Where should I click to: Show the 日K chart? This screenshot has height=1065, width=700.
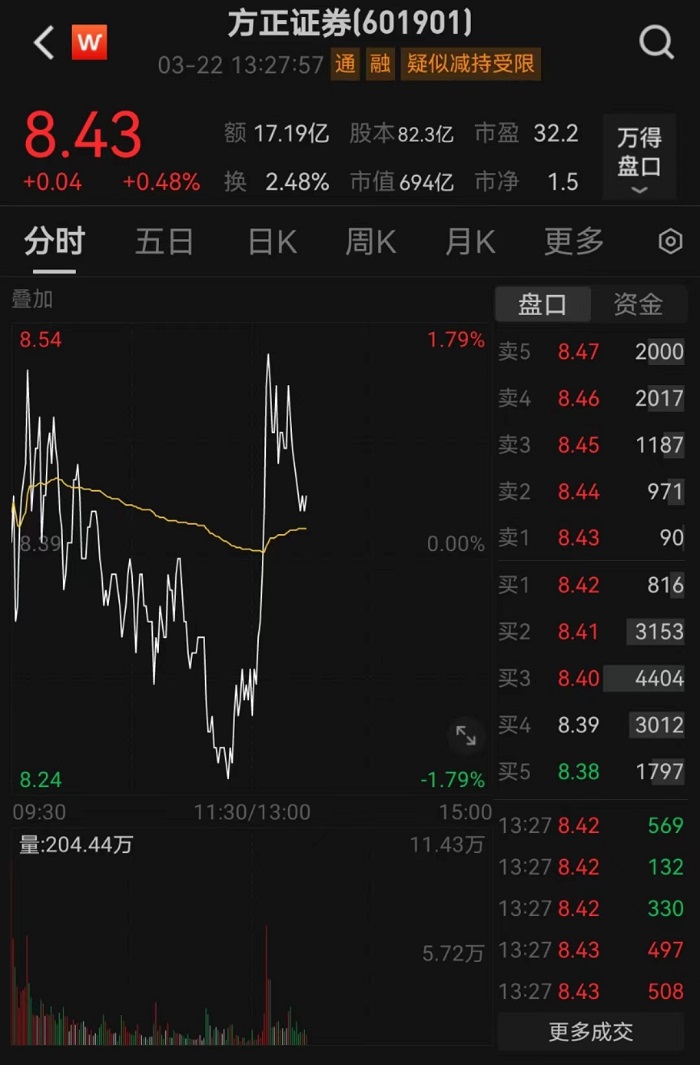tap(272, 242)
